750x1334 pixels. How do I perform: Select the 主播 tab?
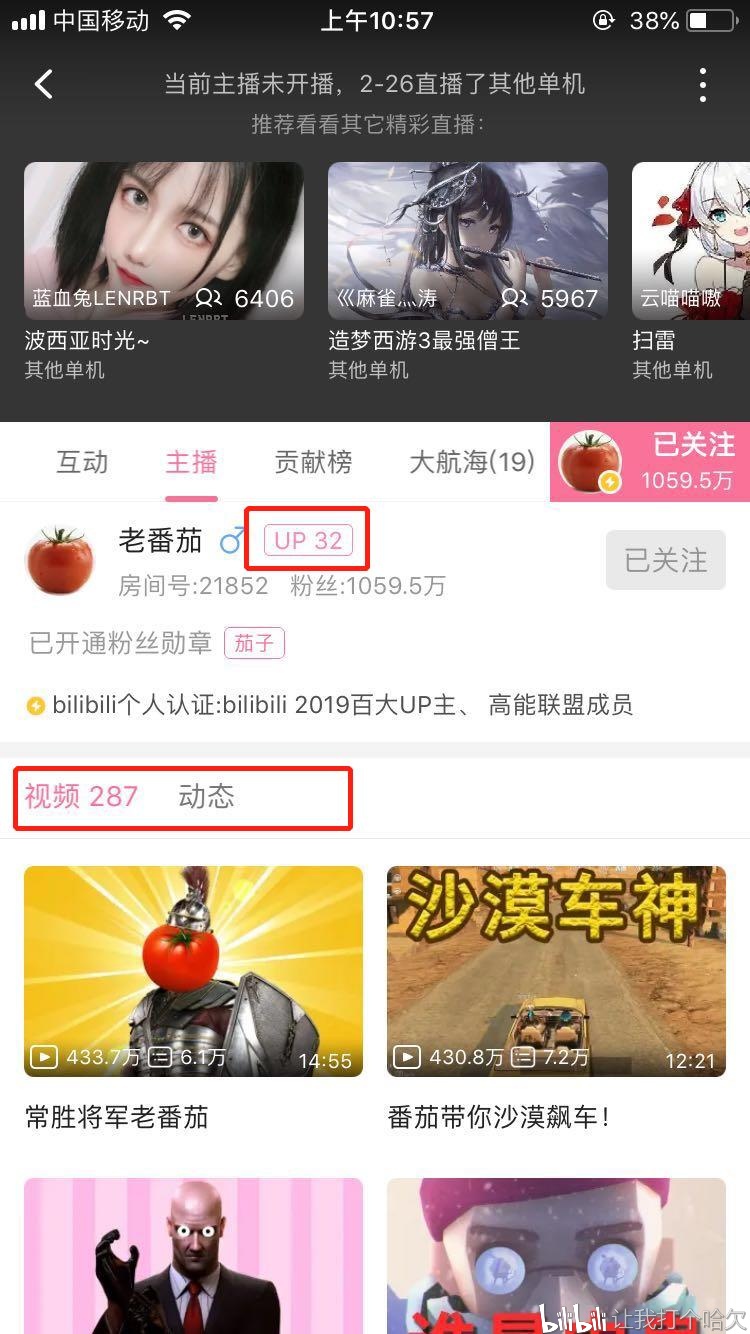coord(191,462)
